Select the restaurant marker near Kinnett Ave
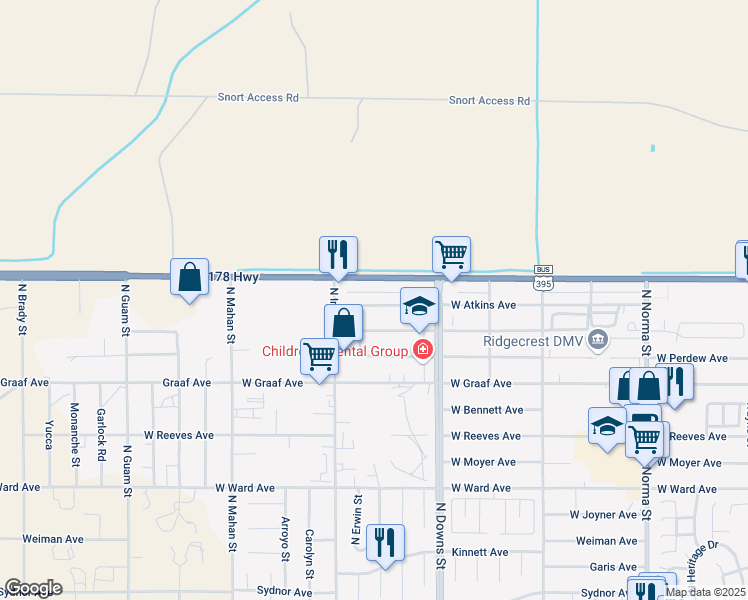This screenshot has width=748, height=600. pos(385,542)
